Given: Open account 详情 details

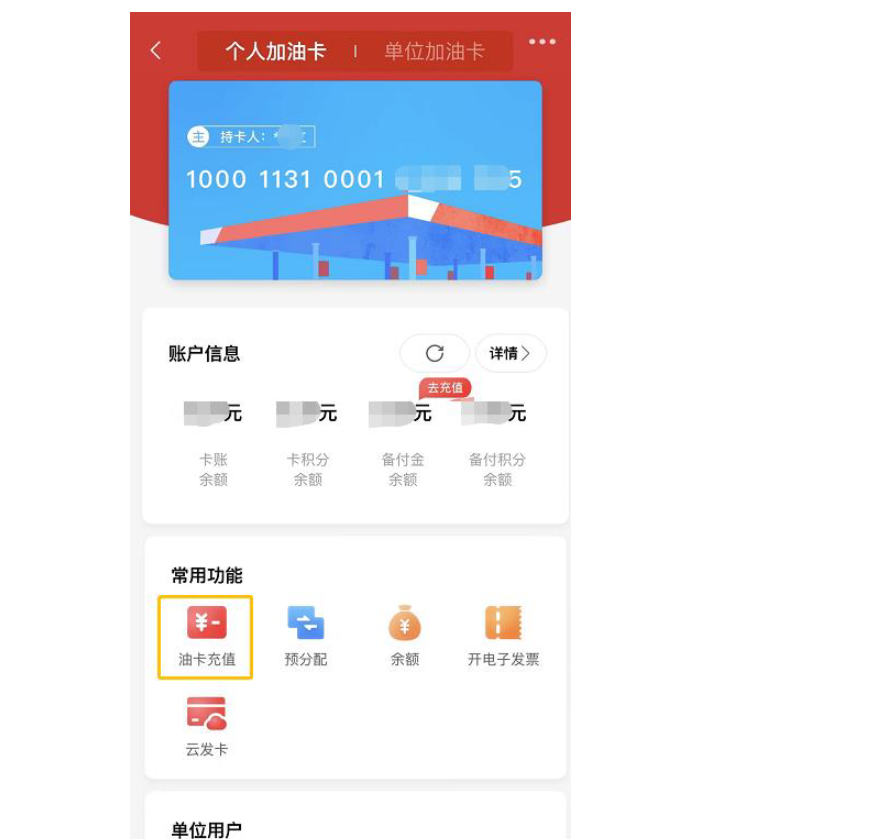Looking at the screenshot, I should pos(510,354).
